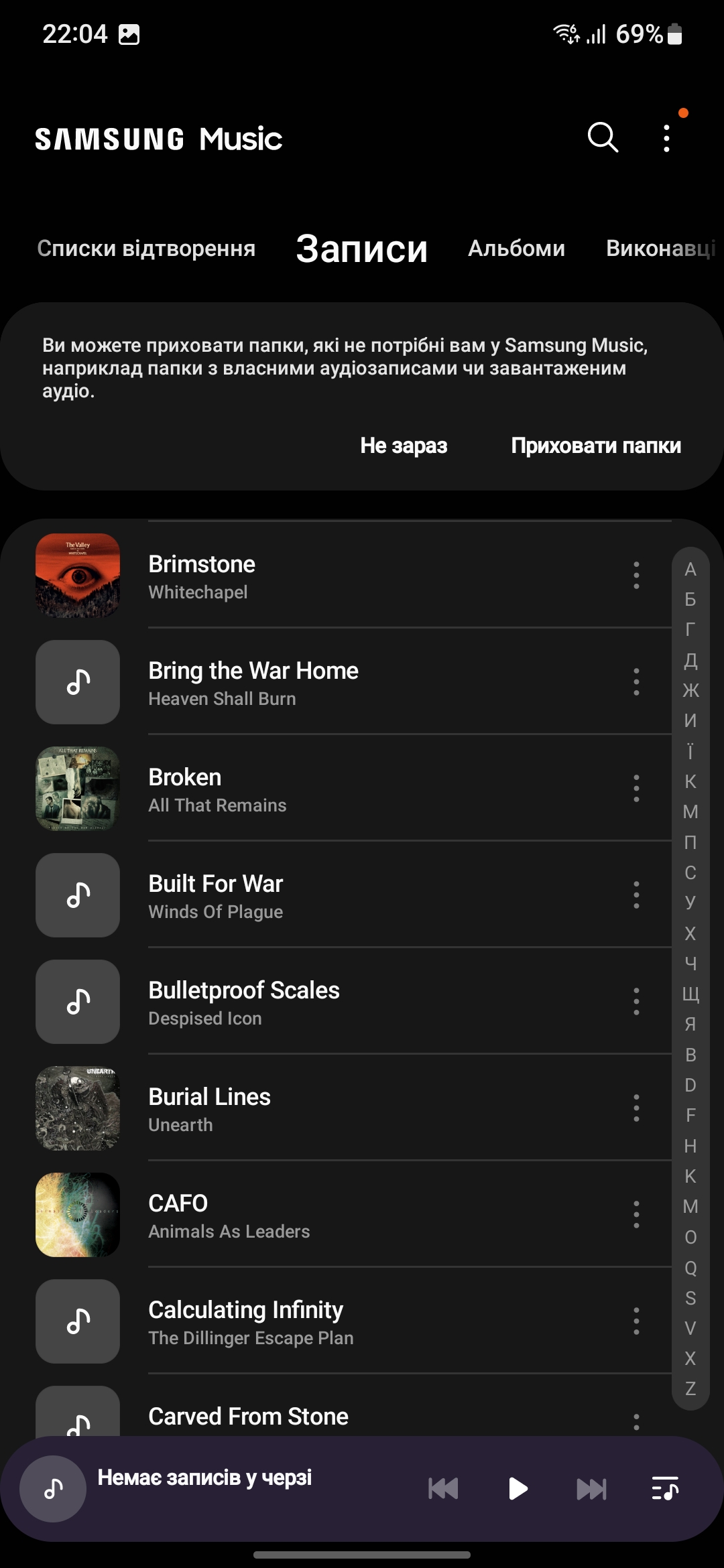The image size is (724, 1568).
Task: Play Burial Lines by Unearth
Action: pos(335,1109)
